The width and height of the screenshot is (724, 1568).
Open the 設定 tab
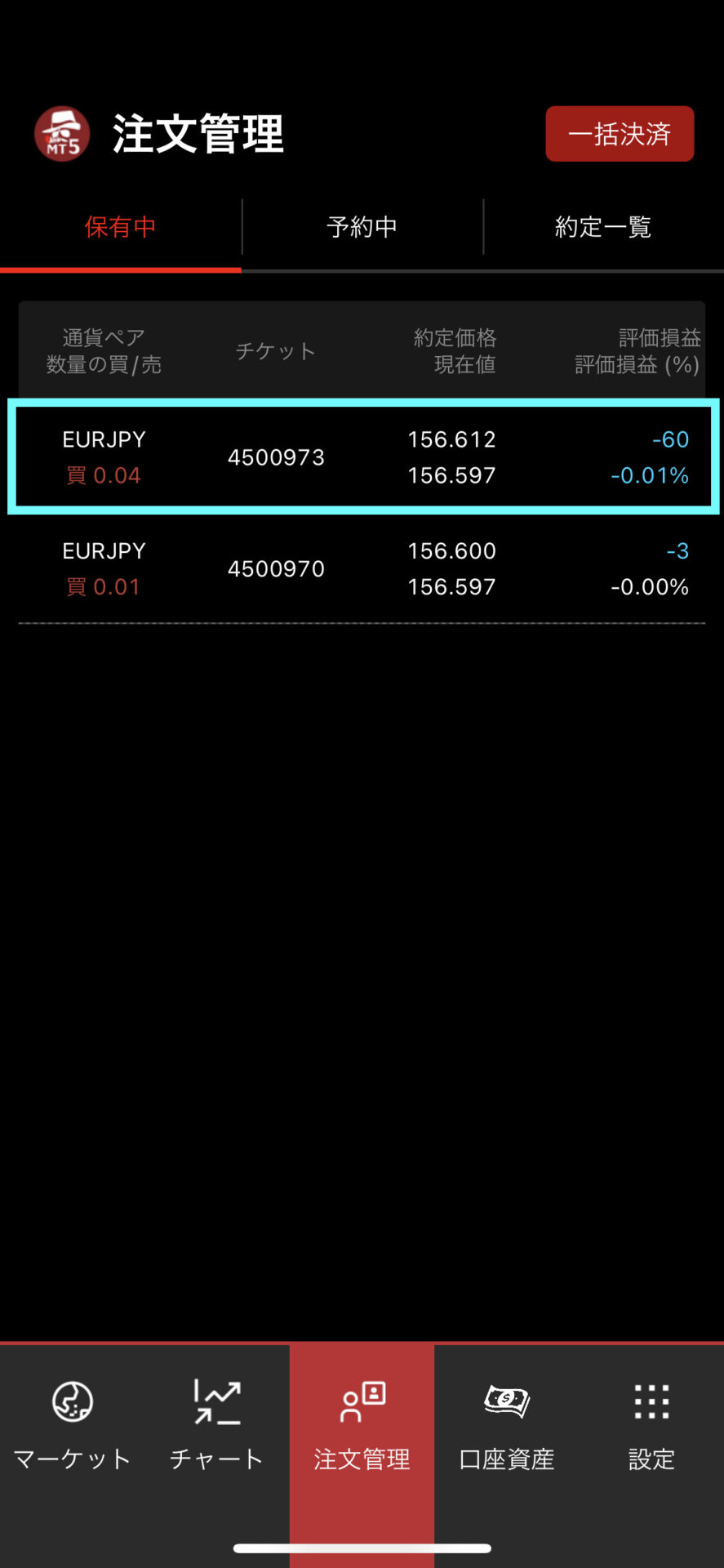click(651, 1425)
